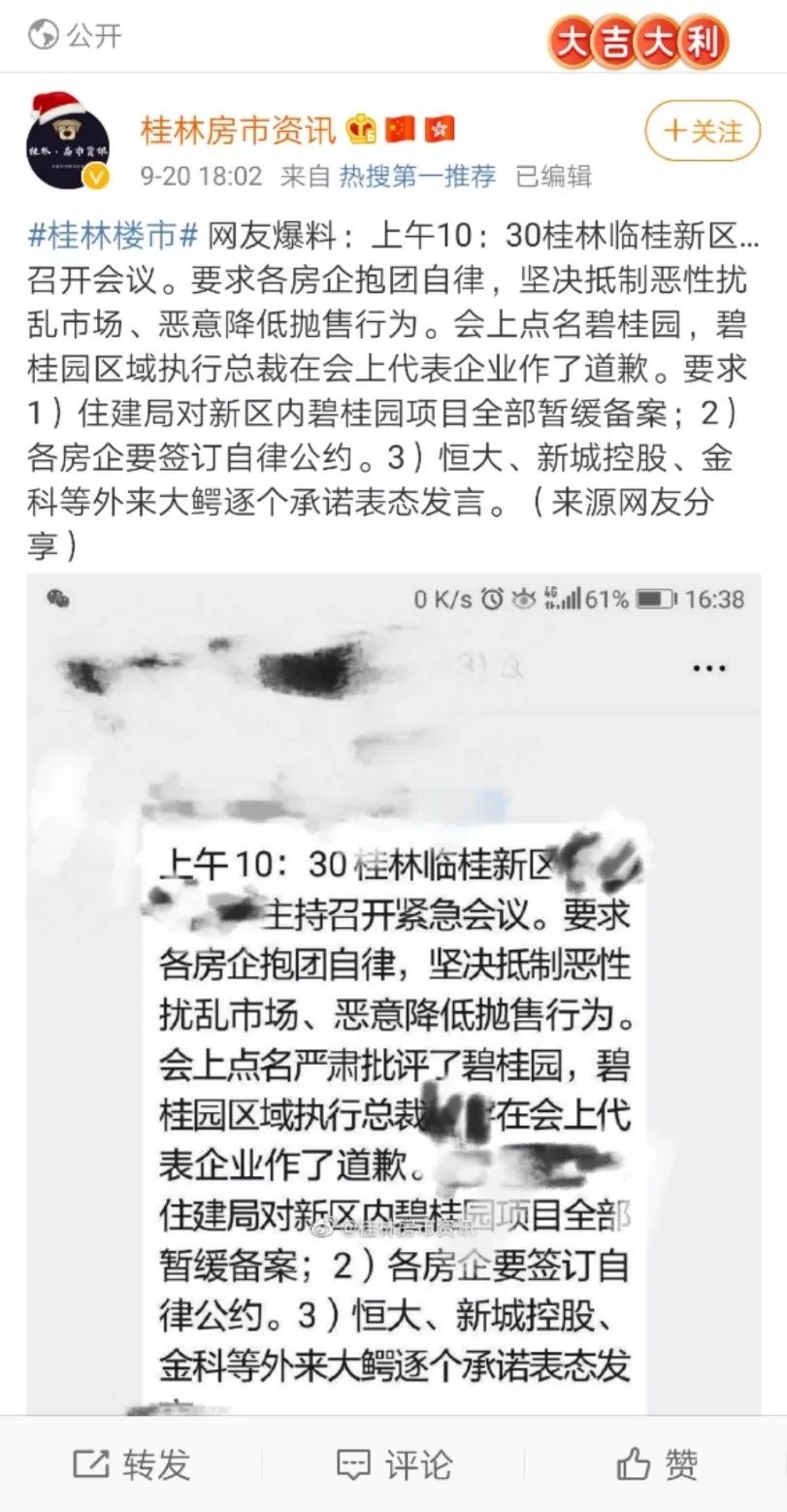
Task: Tap the 桂林房市资讯 account name
Action: [239, 129]
